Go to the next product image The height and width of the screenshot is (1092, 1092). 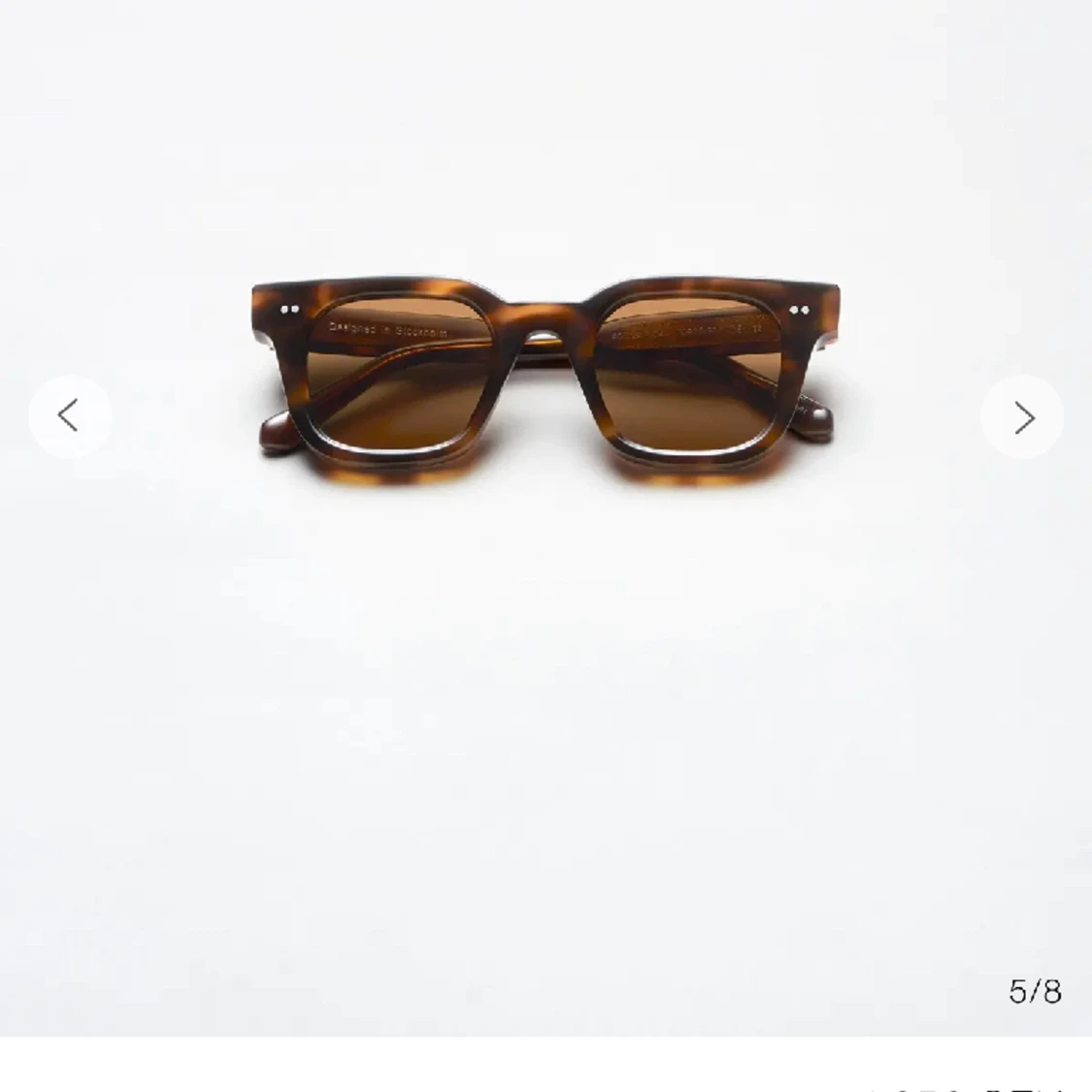[1022, 417]
